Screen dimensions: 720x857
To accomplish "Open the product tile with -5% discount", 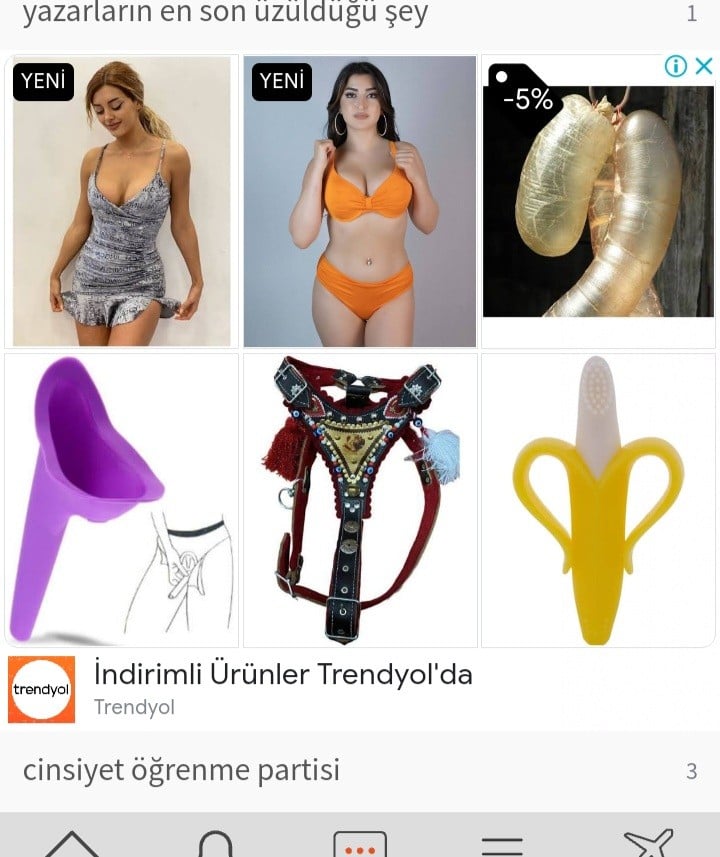I will tap(598, 201).
